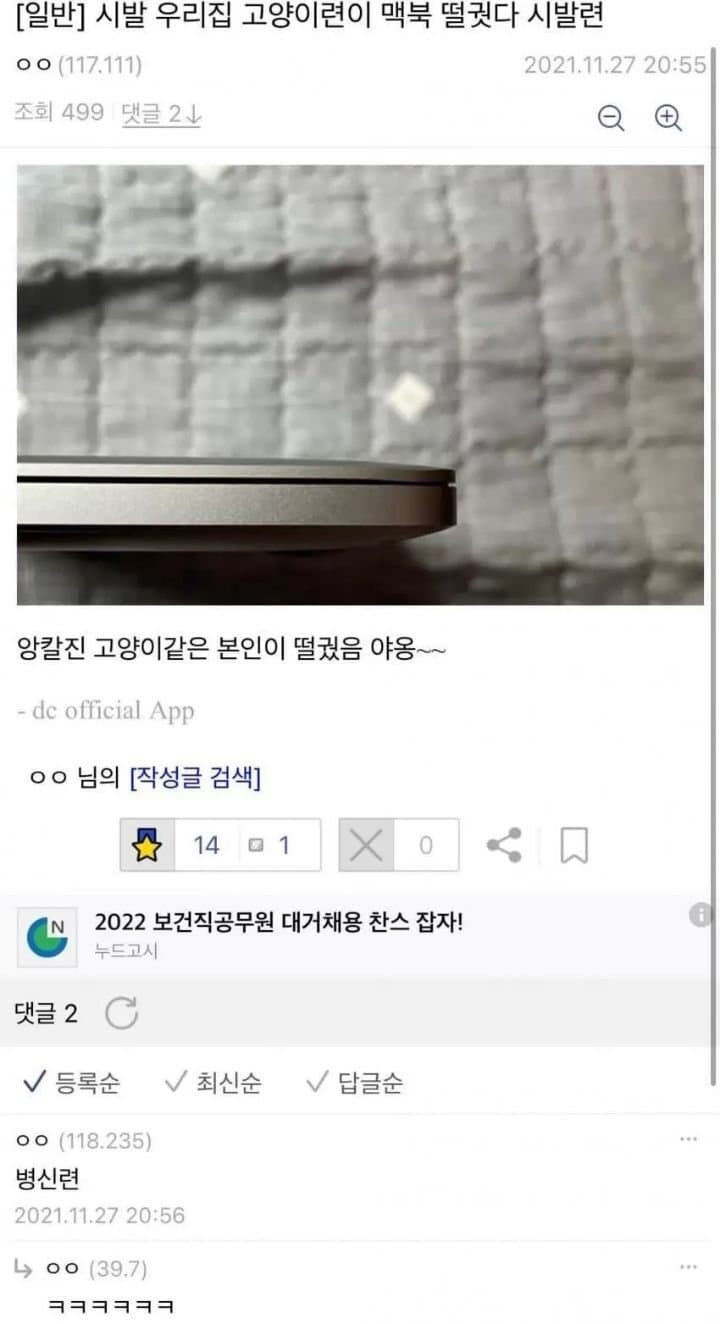Zoom in text with the plus magnifier
Viewport: 720px width, 1324px height.
668,118
